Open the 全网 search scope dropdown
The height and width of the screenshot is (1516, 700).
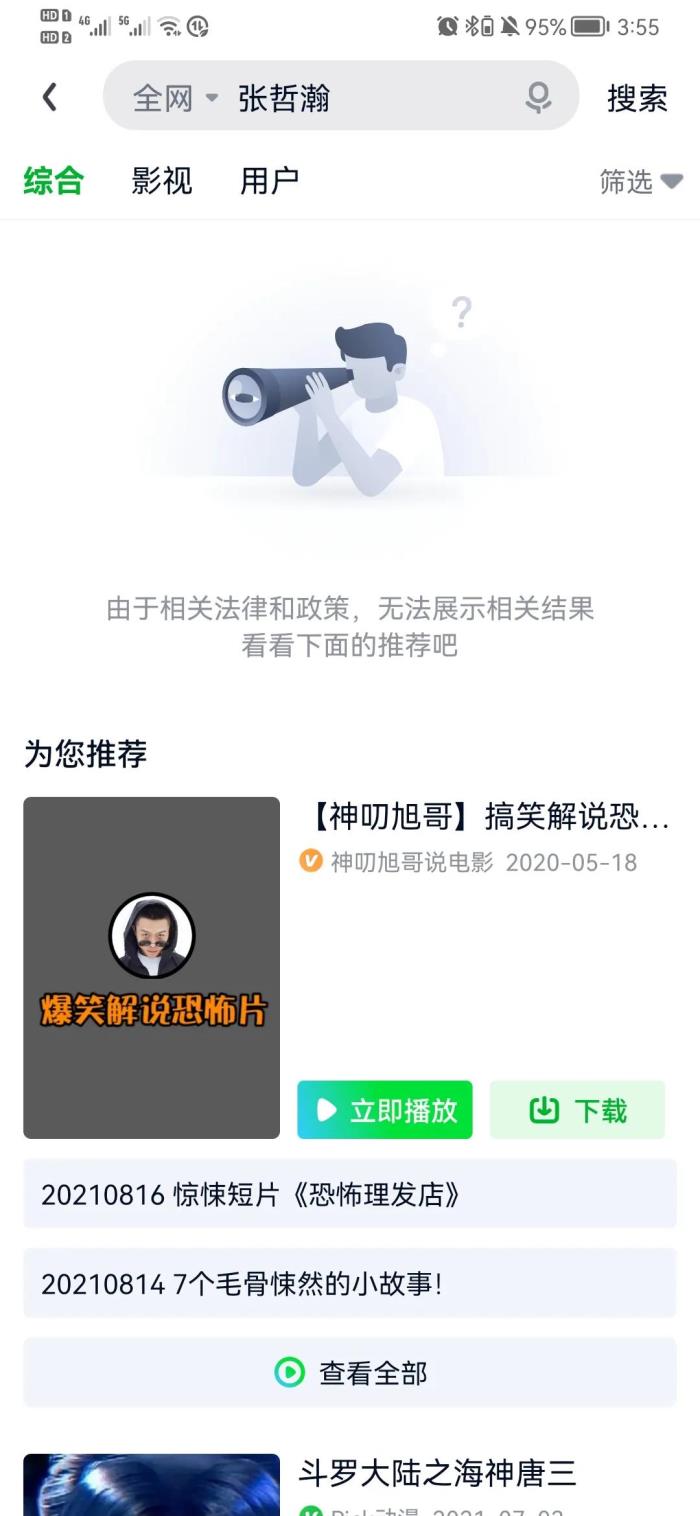tap(175, 98)
